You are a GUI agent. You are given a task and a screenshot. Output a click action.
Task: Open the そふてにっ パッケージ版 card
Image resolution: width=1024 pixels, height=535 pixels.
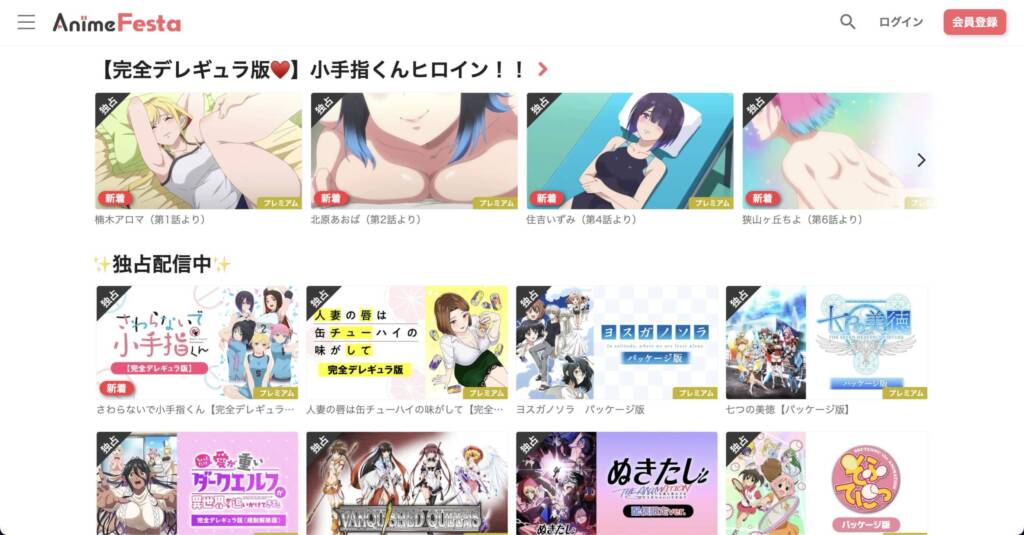pos(826,482)
